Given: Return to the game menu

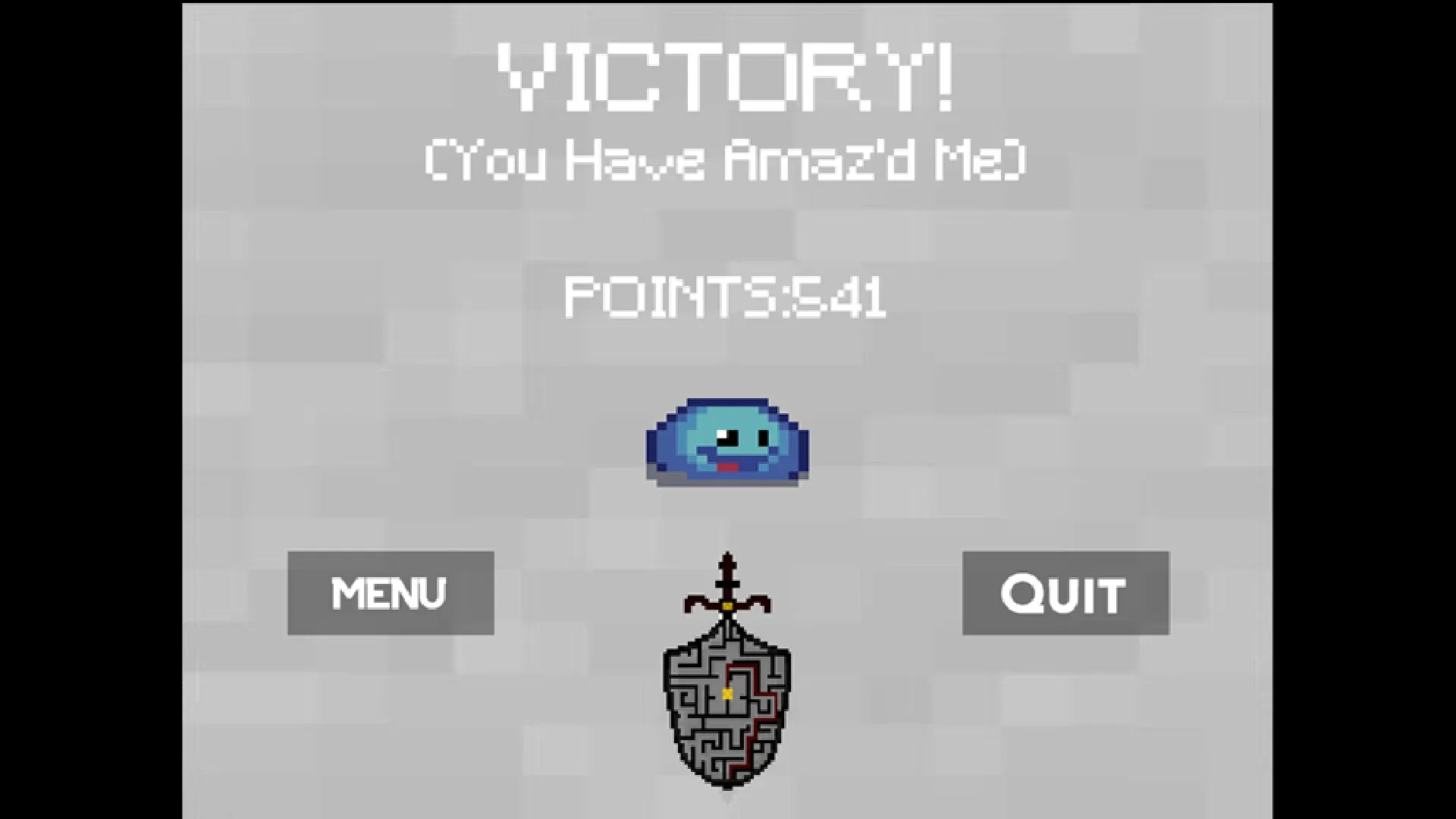Looking at the screenshot, I should pyautogui.click(x=391, y=593).
